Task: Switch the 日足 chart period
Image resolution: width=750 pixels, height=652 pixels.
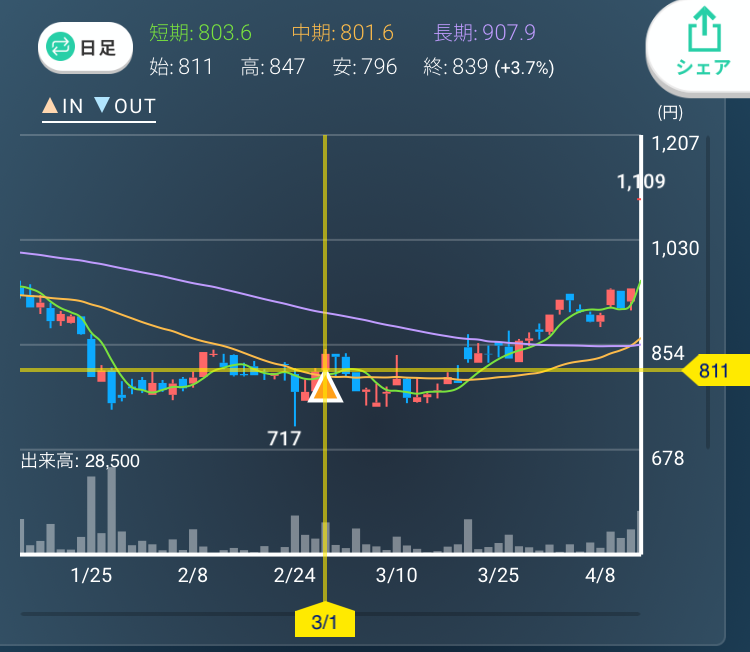Action: click(x=85, y=47)
